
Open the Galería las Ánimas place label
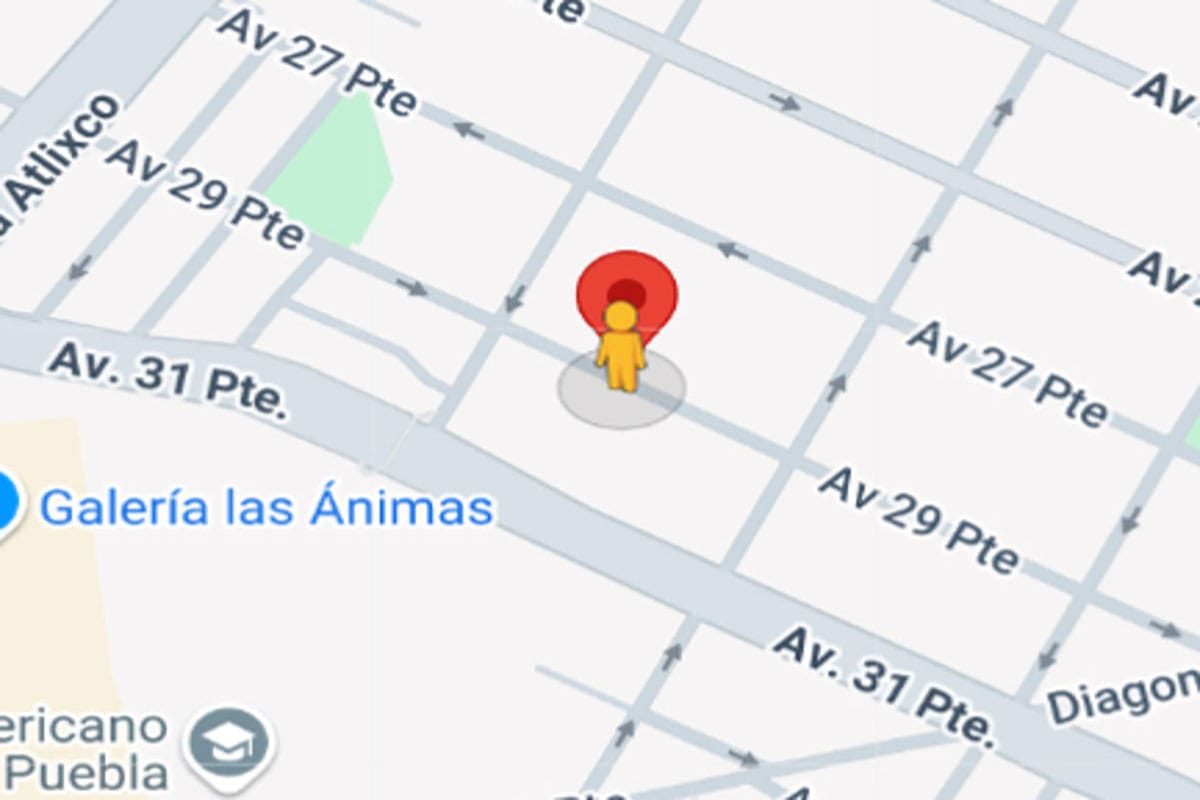pyautogui.click(x=266, y=508)
